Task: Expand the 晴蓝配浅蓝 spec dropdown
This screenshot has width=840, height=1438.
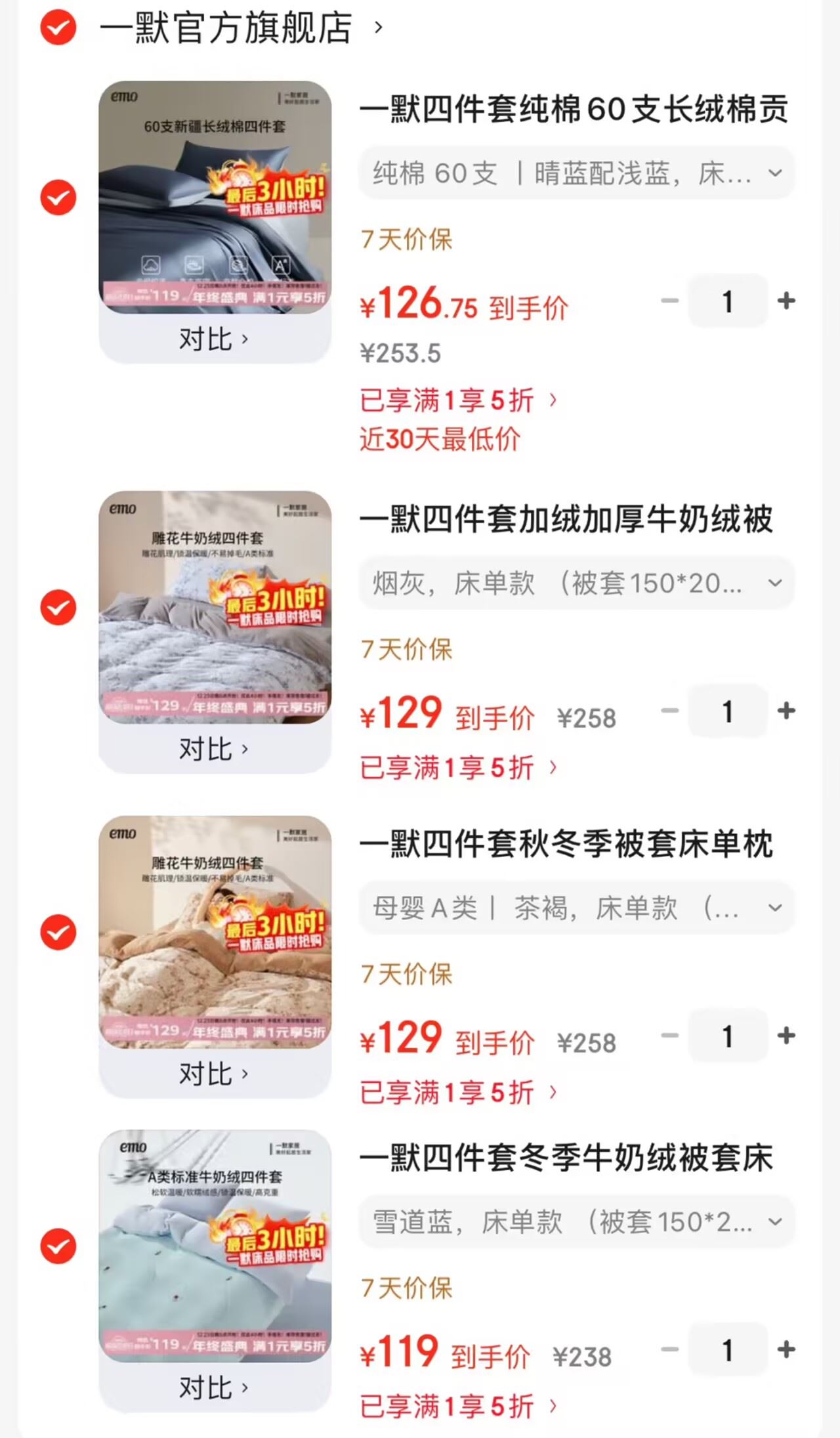Action: [x=576, y=174]
